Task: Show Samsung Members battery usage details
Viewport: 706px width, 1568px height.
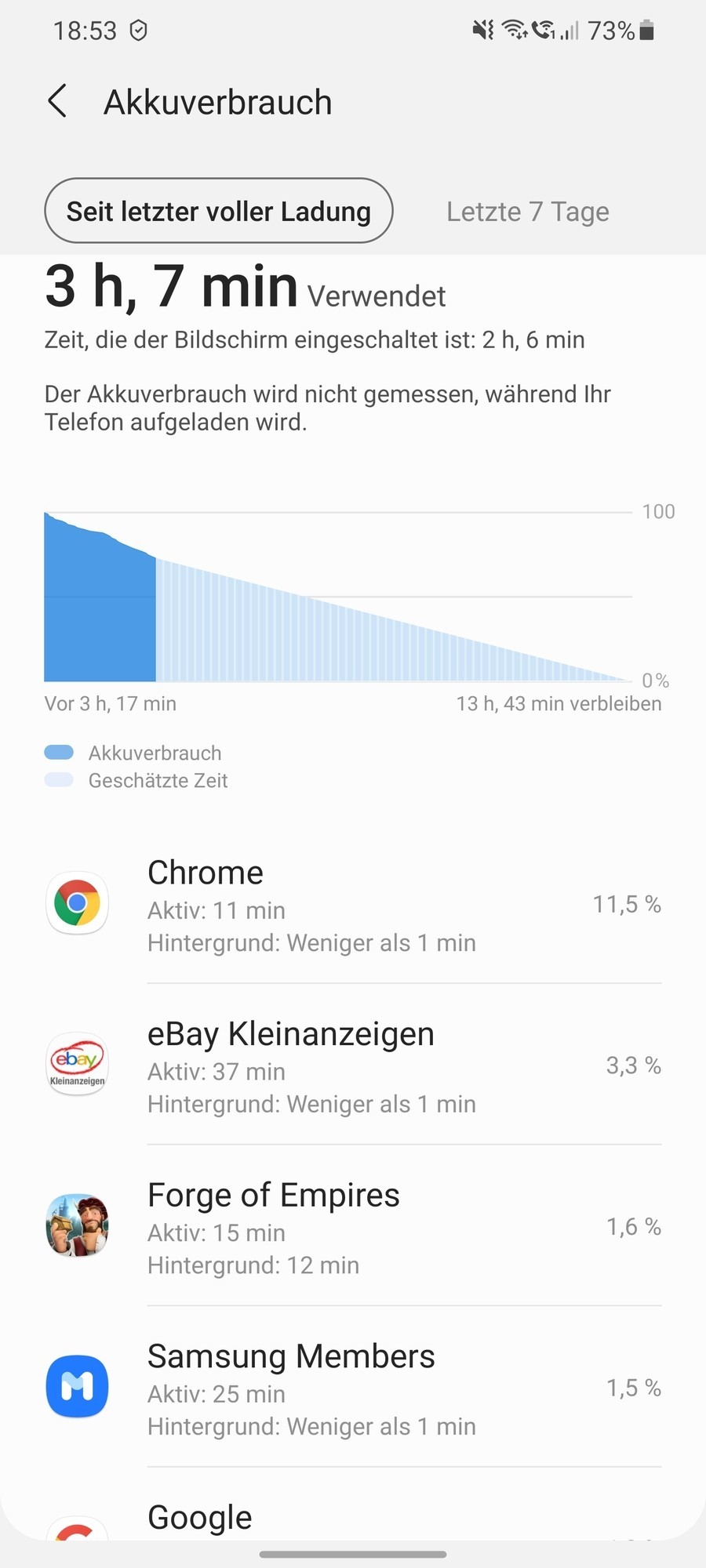Action: pyautogui.click(x=353, y=1389)
